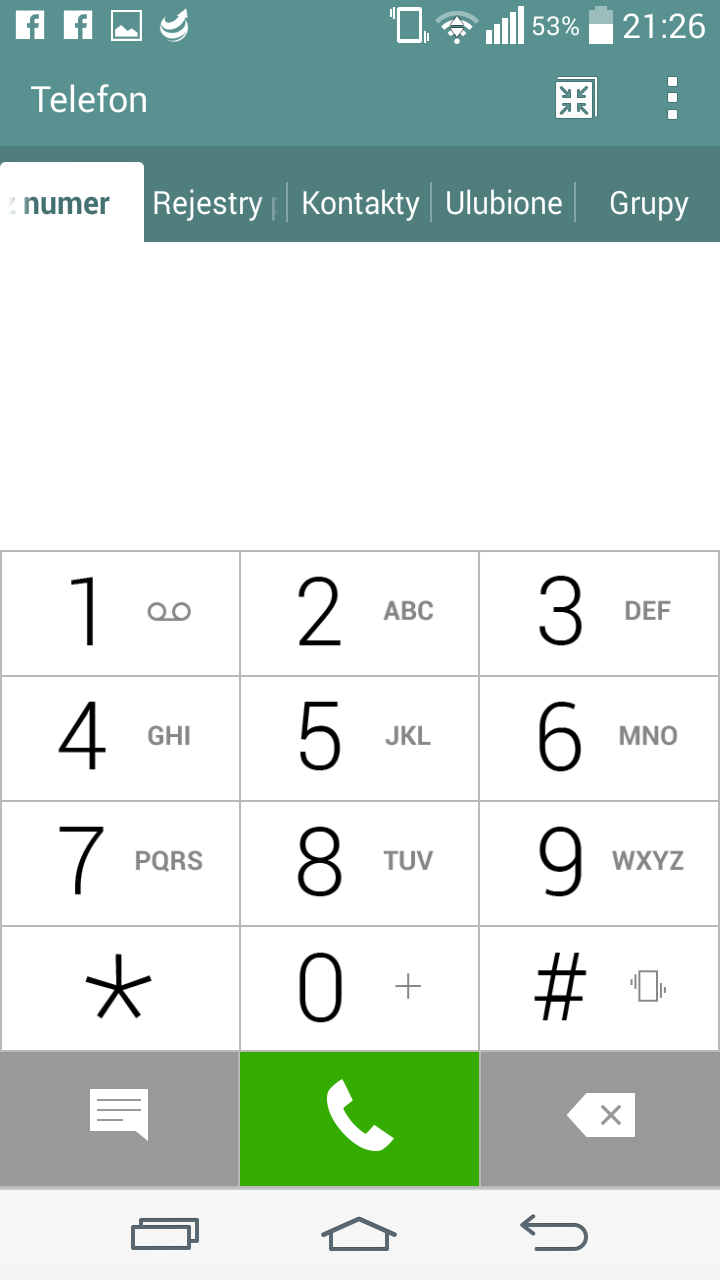The height and width of the screenshot is (1280, 720).
Task: Dial digit 7 PQRS
Action: pos(120,863)
